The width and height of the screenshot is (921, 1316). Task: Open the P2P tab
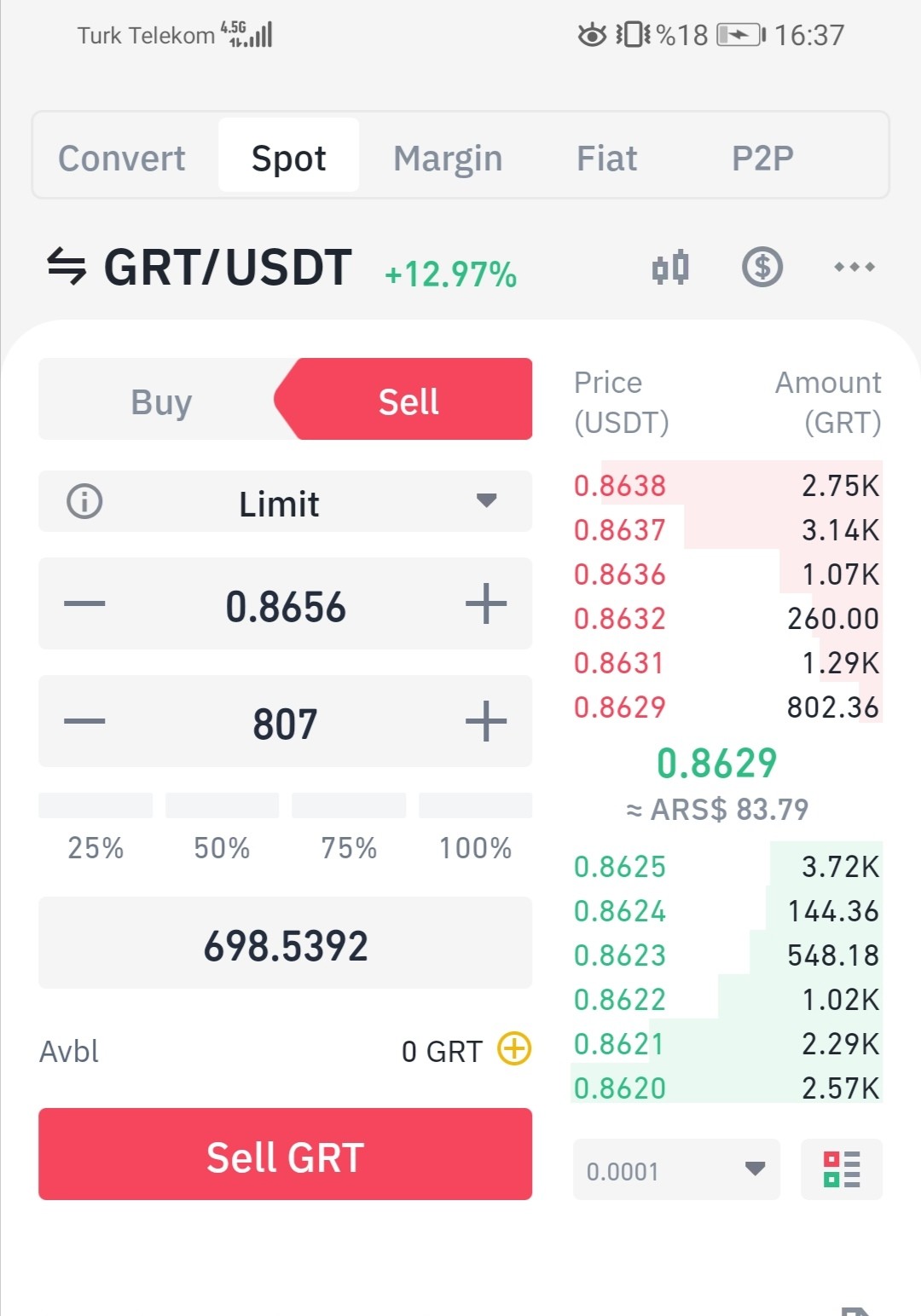[x=762, y=158]
